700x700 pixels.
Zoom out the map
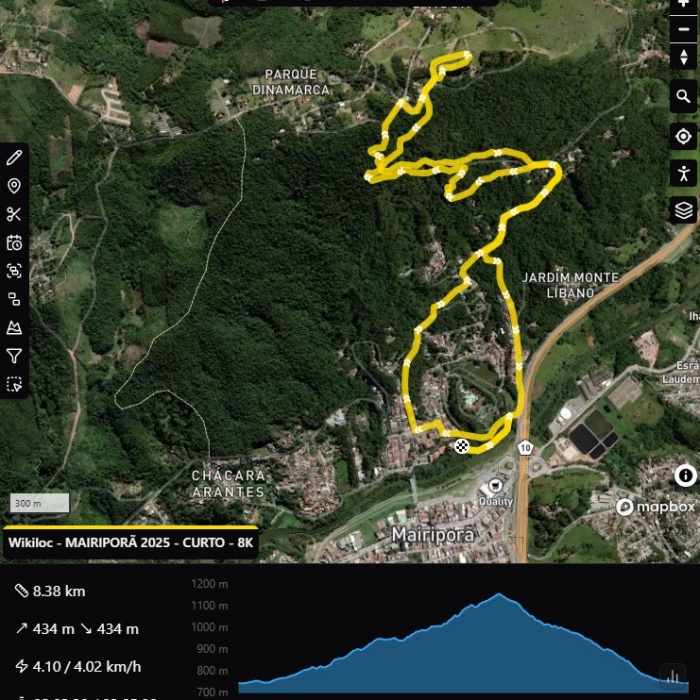(683, 29)
